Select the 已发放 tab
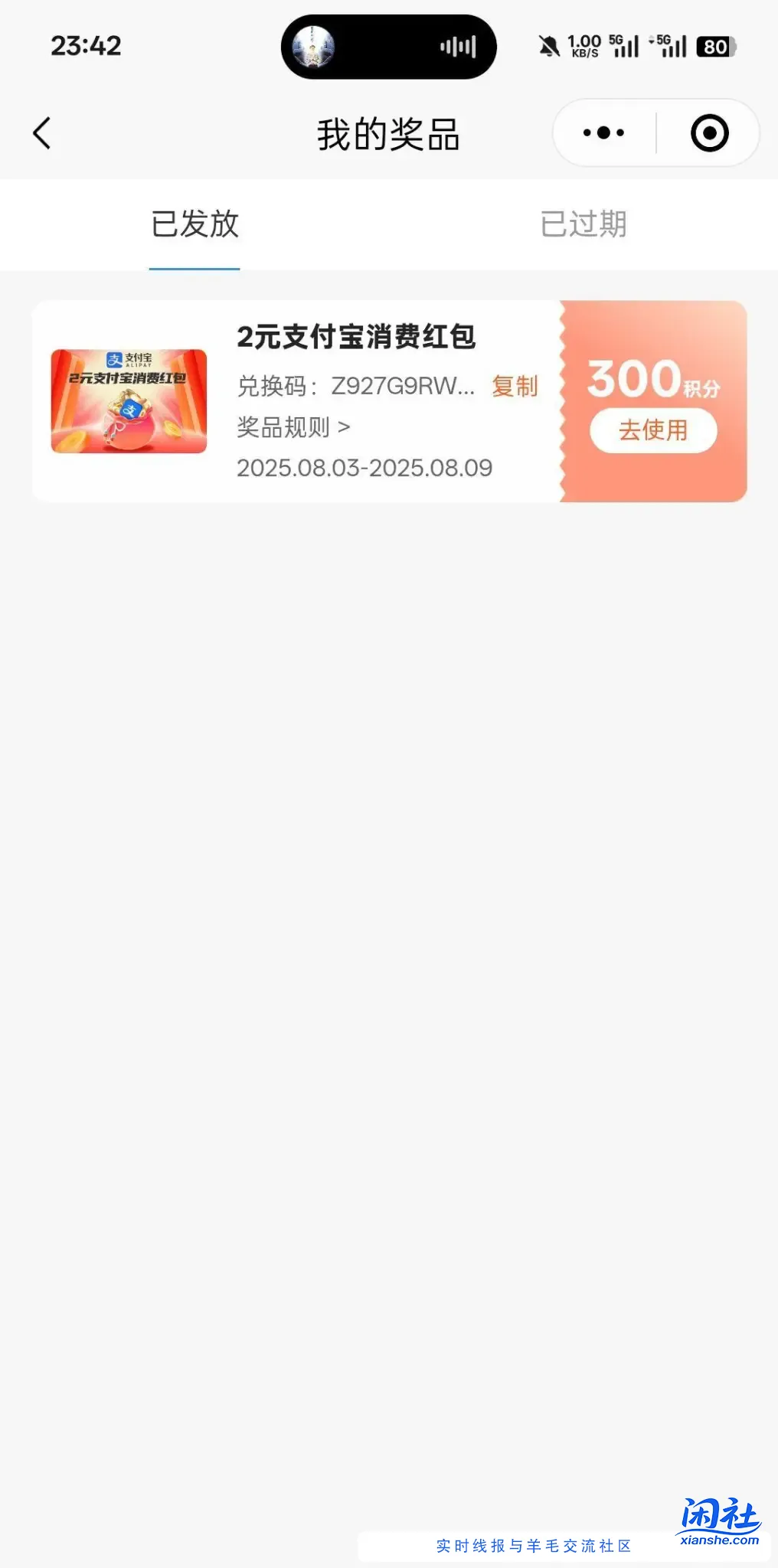 [x=194, y=224]
